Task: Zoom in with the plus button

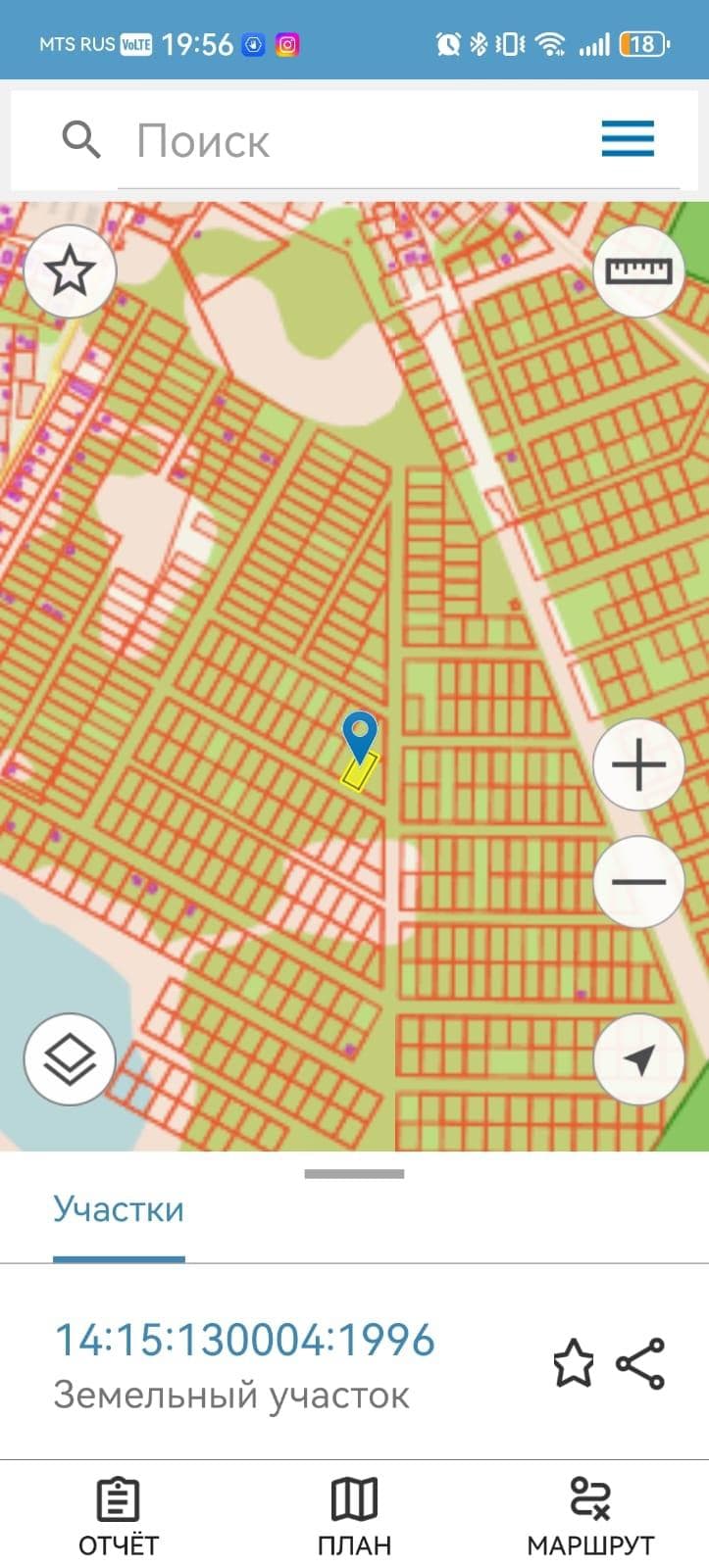Action: 638,764
